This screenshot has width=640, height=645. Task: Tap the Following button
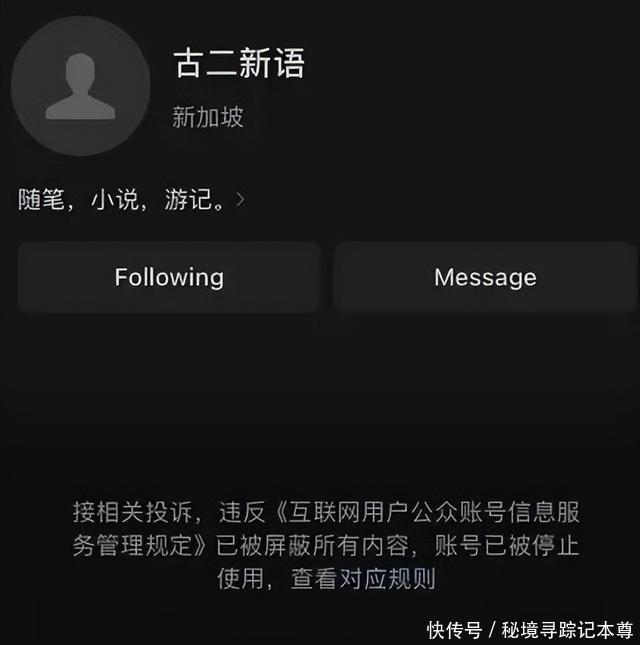[168, 277]
